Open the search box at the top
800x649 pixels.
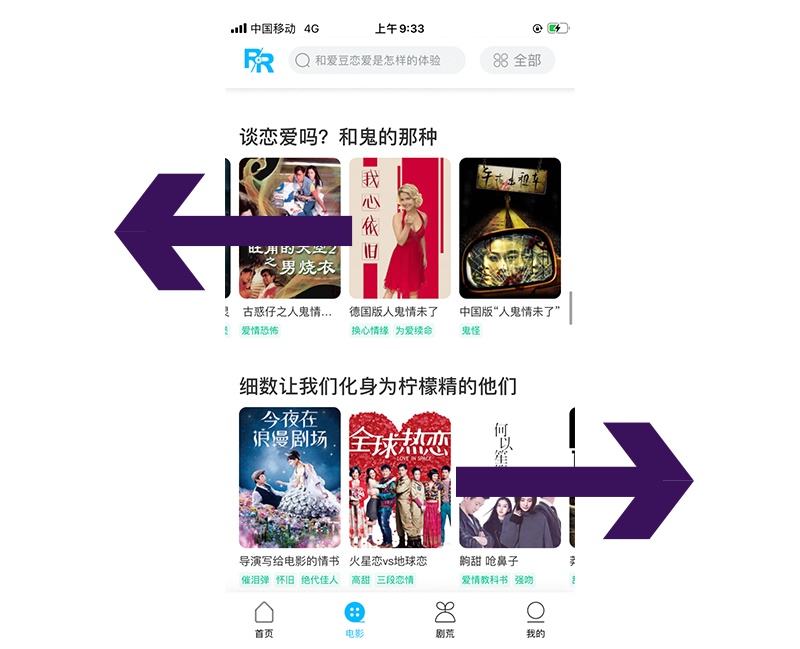click(377, 60)
